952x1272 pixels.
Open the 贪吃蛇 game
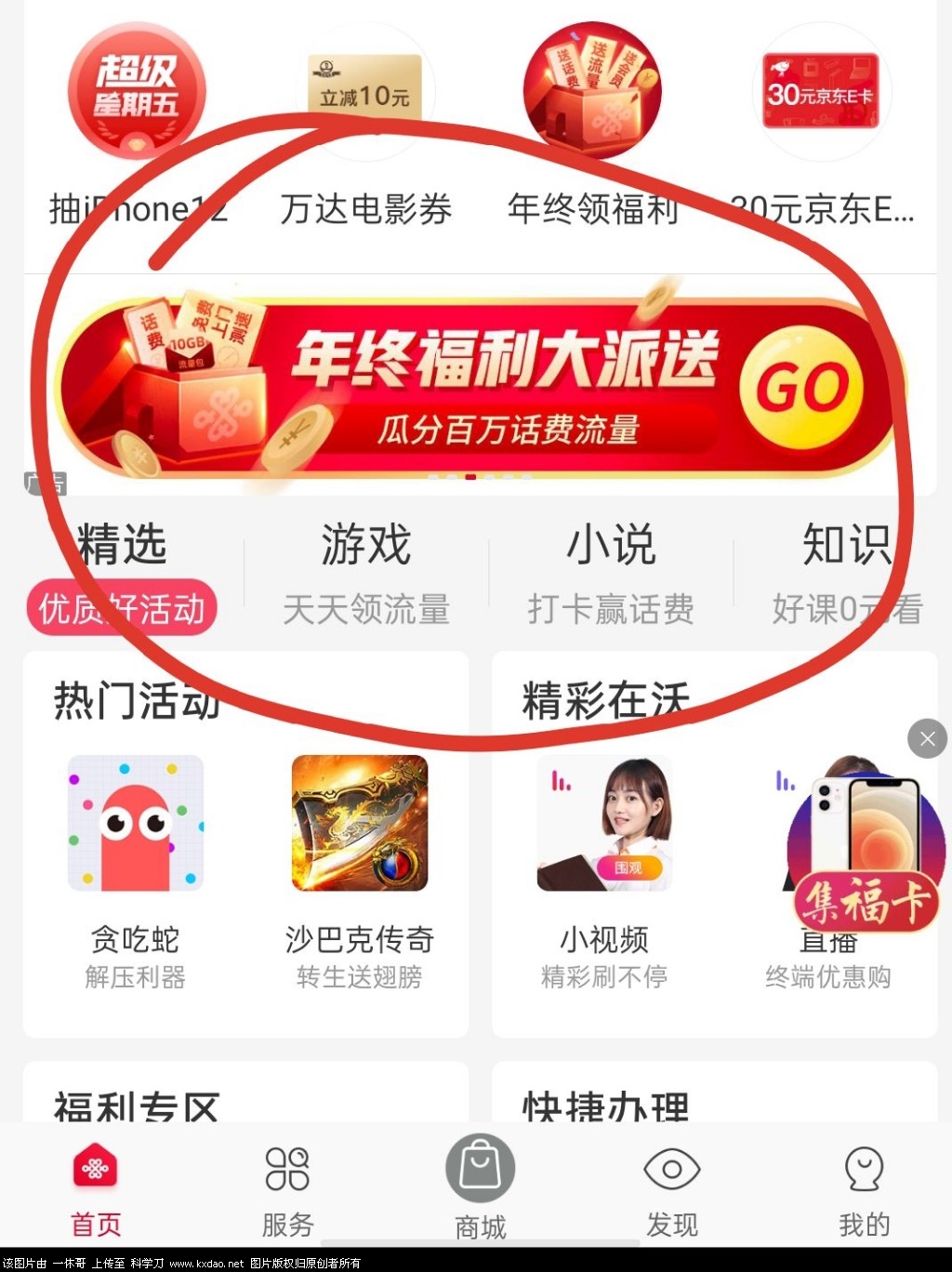pos(136,824)
